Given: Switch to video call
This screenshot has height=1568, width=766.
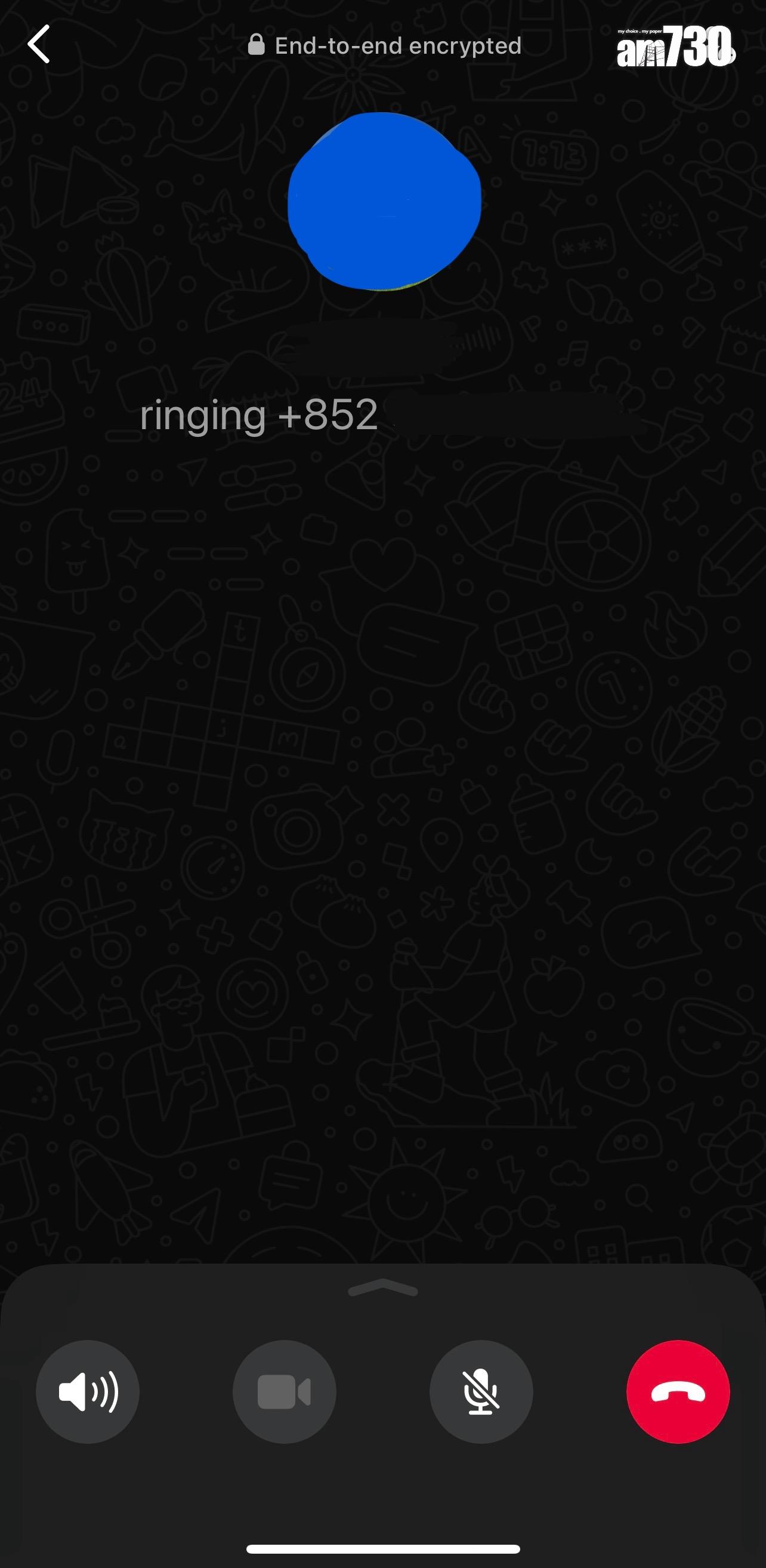Looking at the screenshot, I should click(x=284, y=1391).
